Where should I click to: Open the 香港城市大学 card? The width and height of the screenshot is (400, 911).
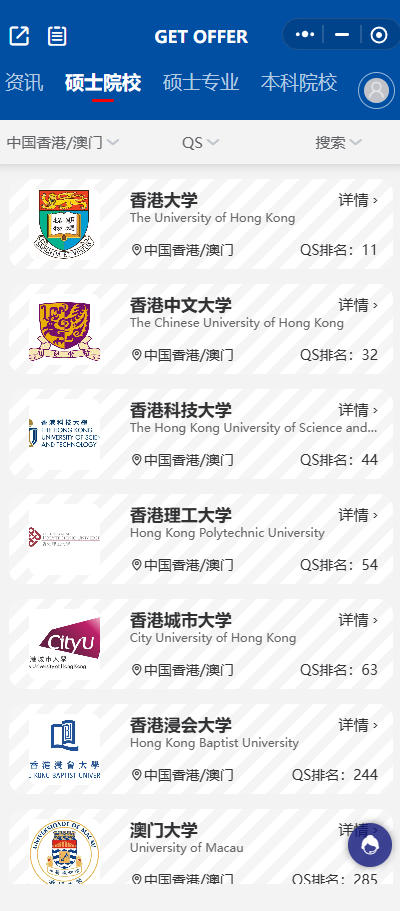(x=201, y=644)
